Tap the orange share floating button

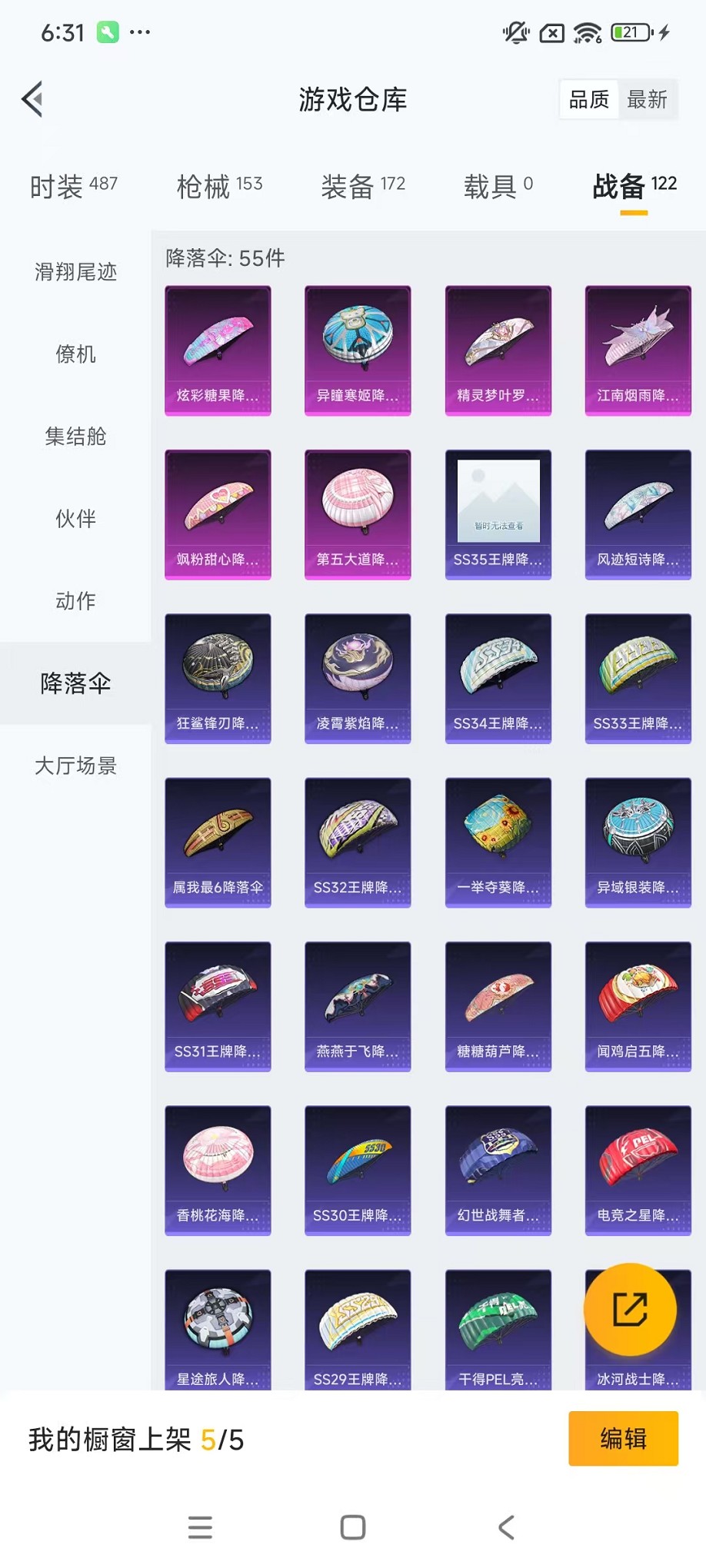pyautogui.click(x=630, y=1309)
